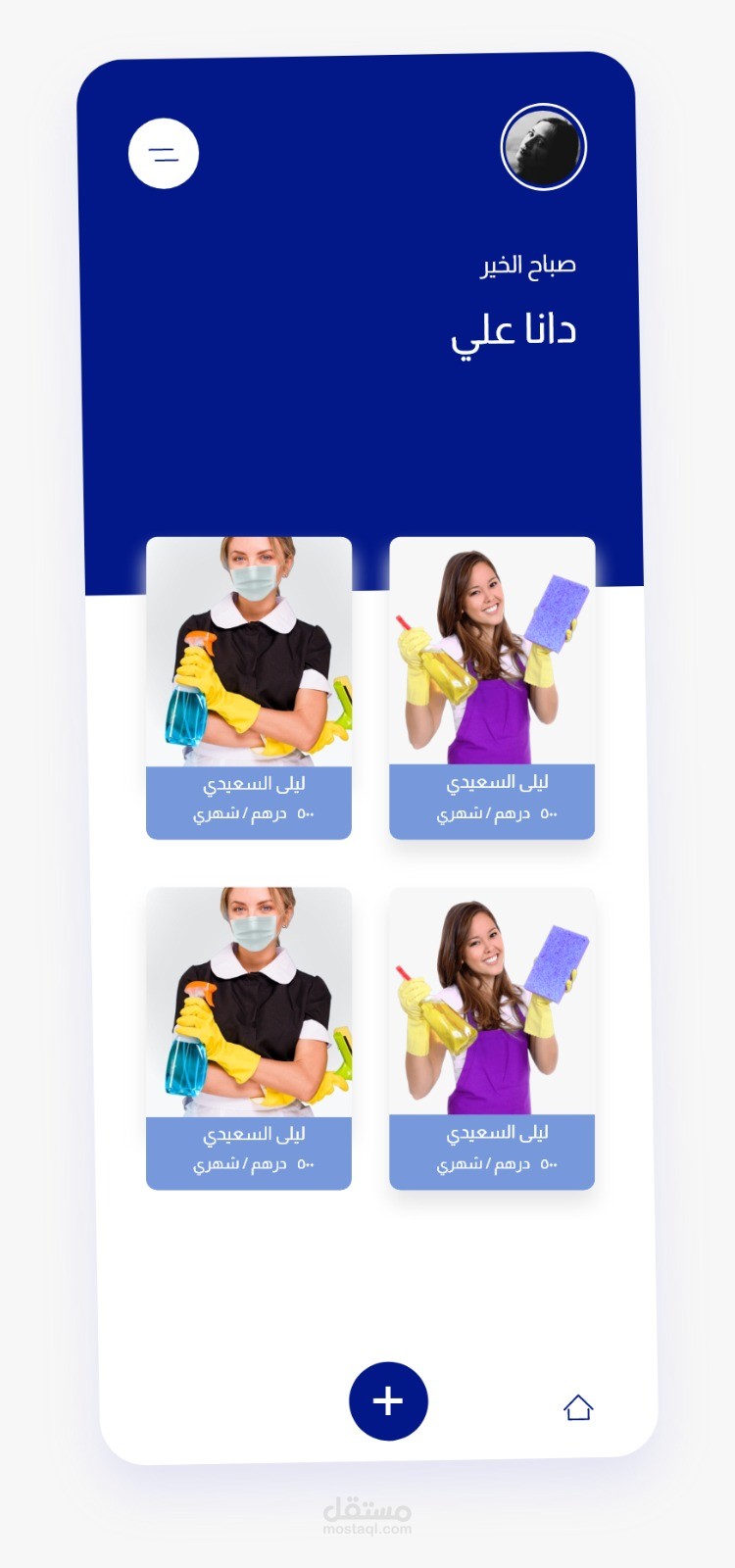Viewport: 735px width, 1568px height.
Task: Tap the plus floating action button
Action: coord(388,1400)
